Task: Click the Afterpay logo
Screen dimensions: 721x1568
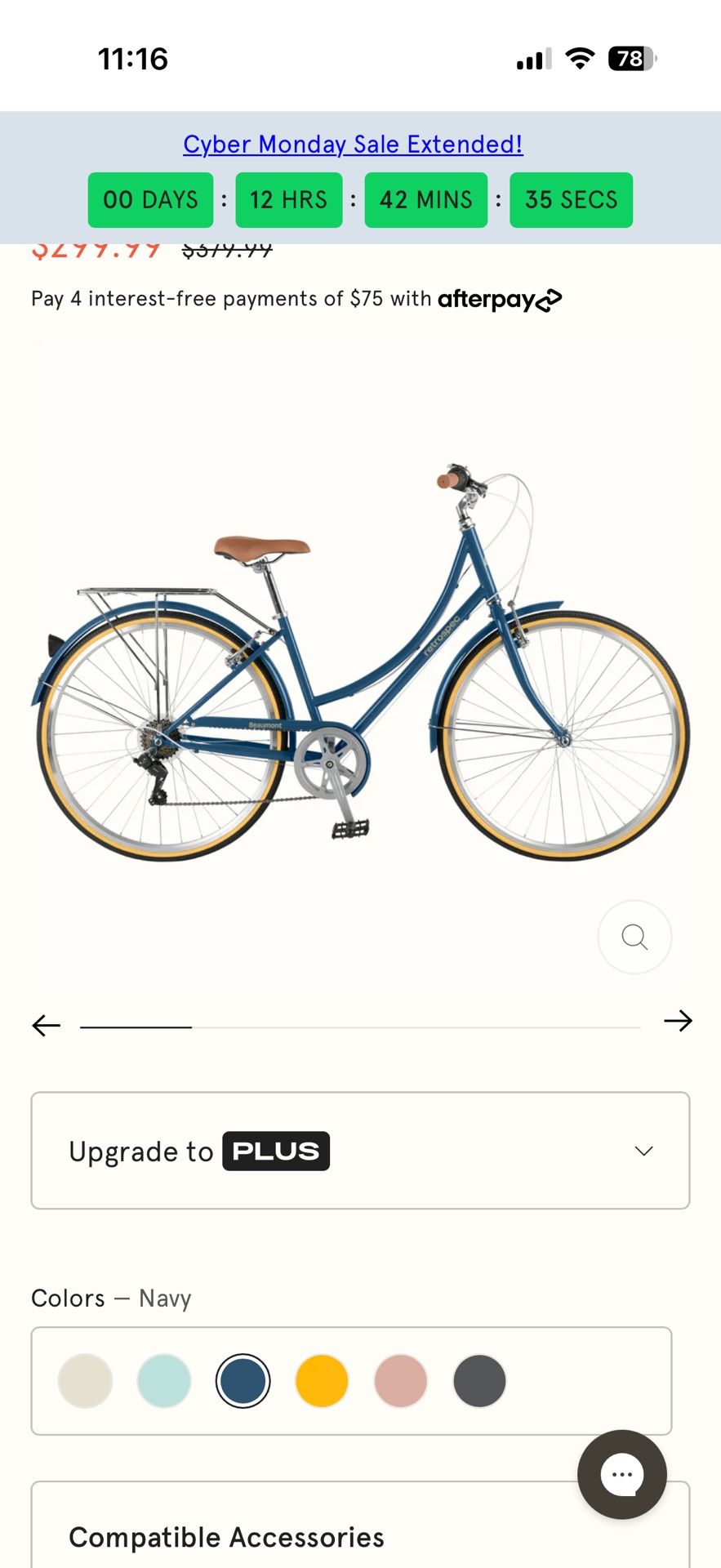Action: [x=498, y=299]
